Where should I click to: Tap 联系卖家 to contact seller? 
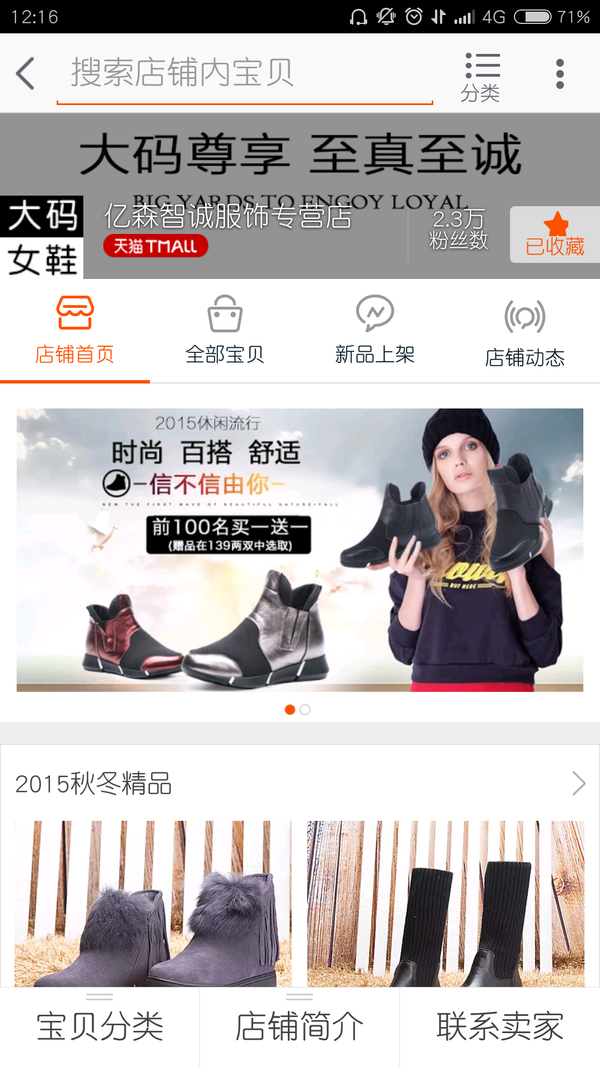(x=500, y=1027)
